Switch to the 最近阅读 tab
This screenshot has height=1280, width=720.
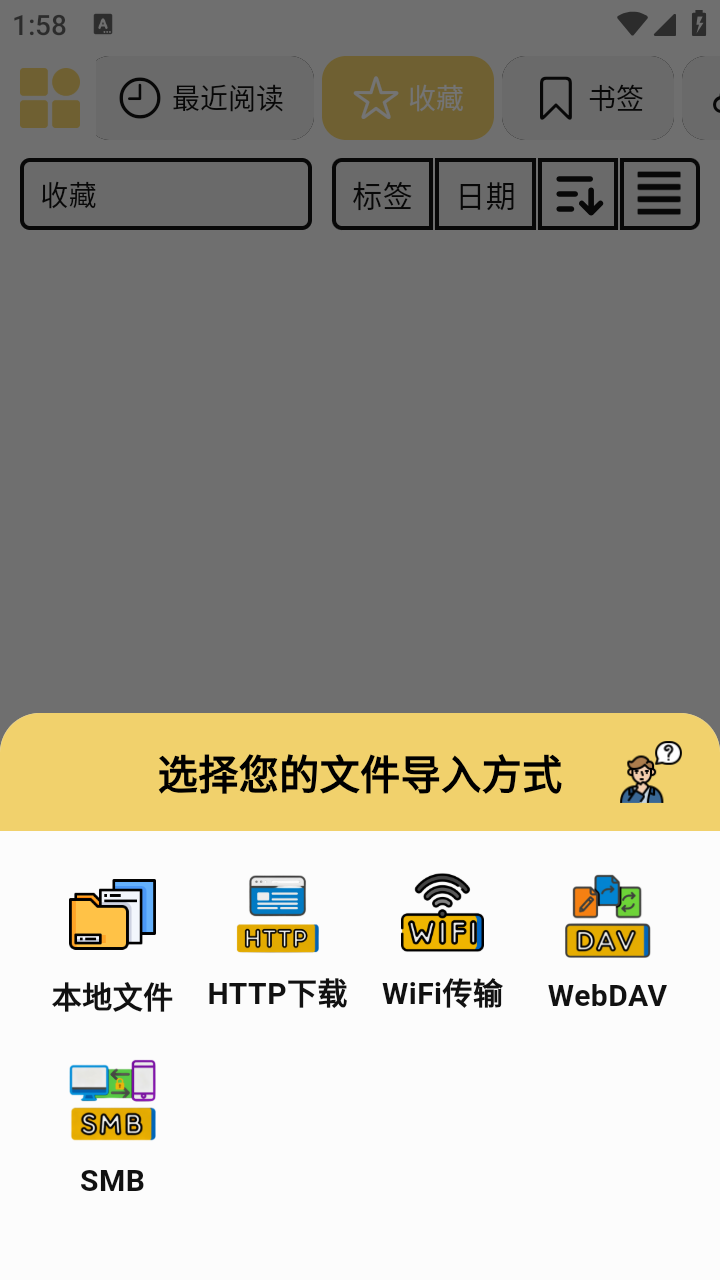[x=205, y=98]
